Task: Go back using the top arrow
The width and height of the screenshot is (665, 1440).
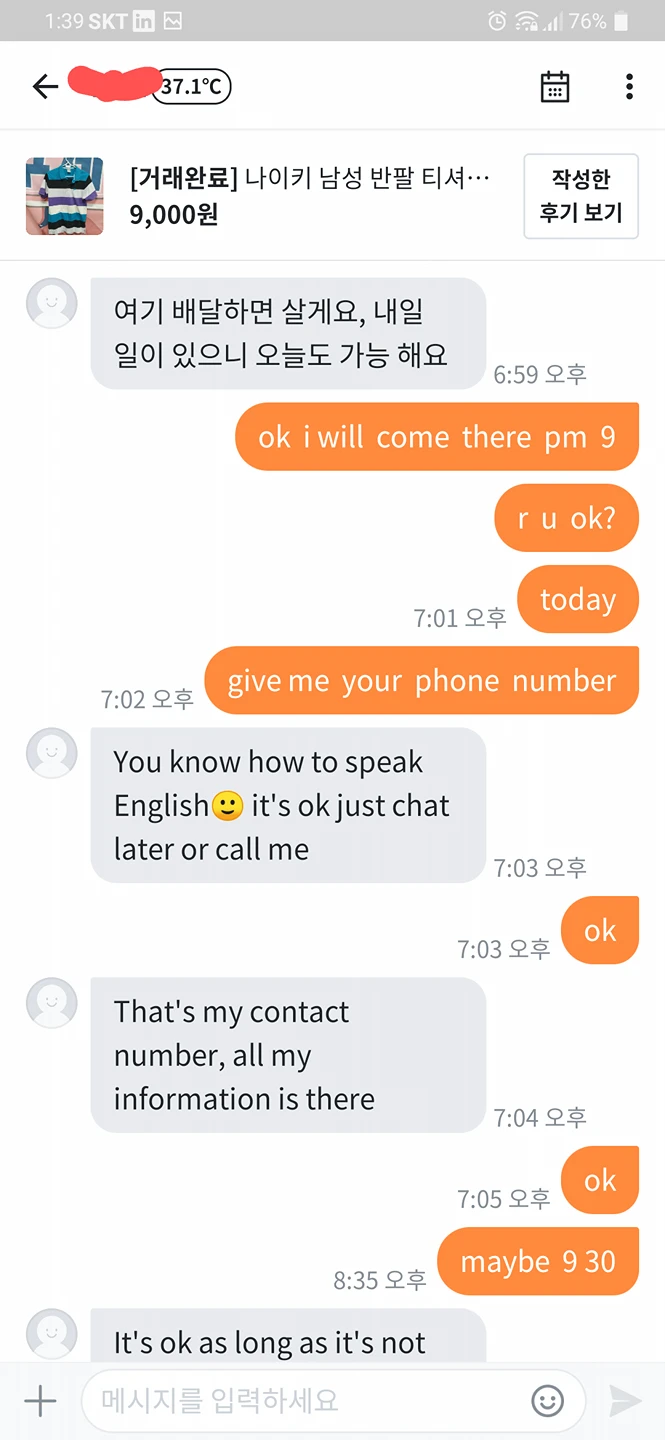Action: (45, 87)
